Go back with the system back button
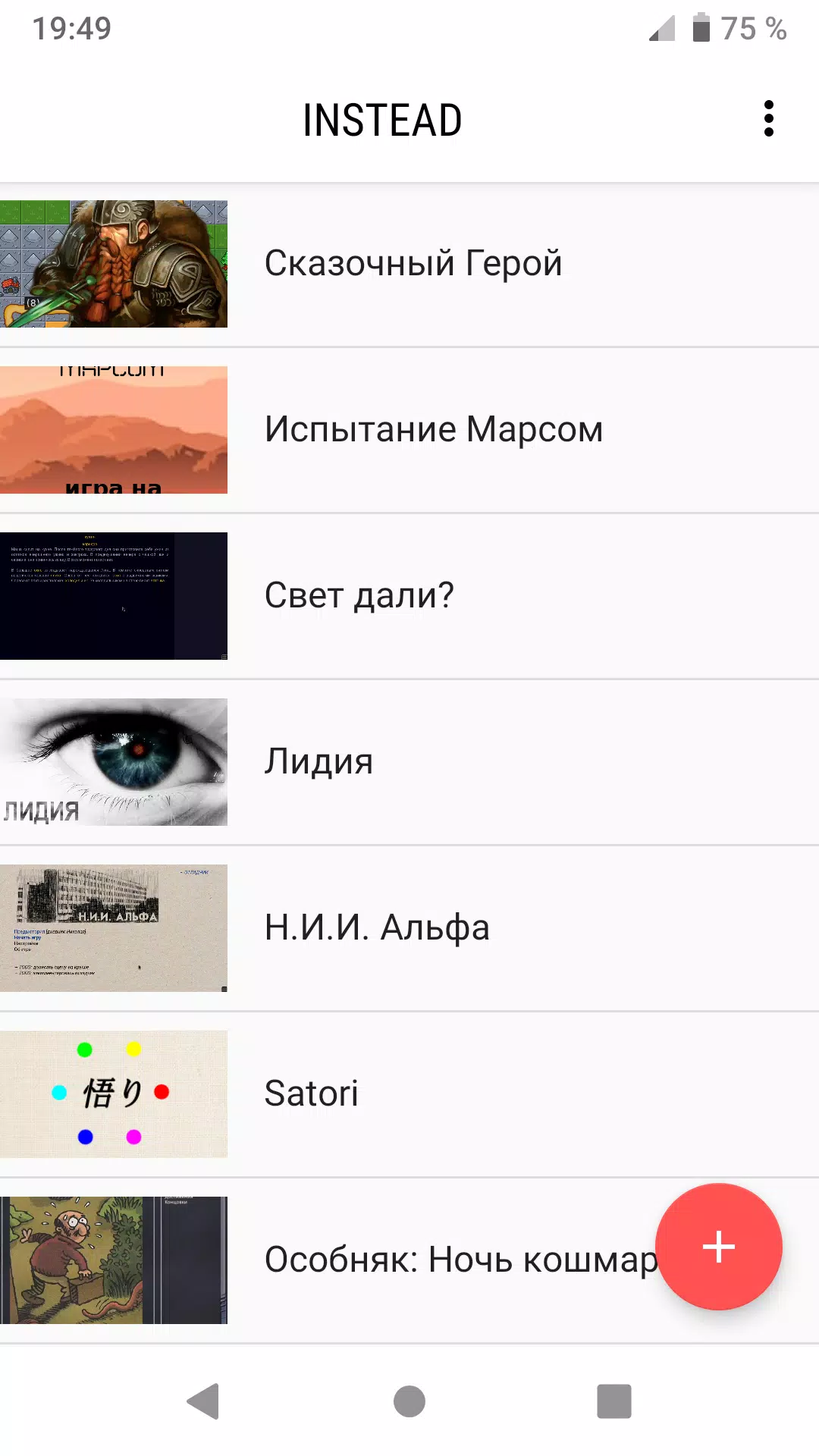Viewport: 819px width, 1456px height. pos(203,1401)
